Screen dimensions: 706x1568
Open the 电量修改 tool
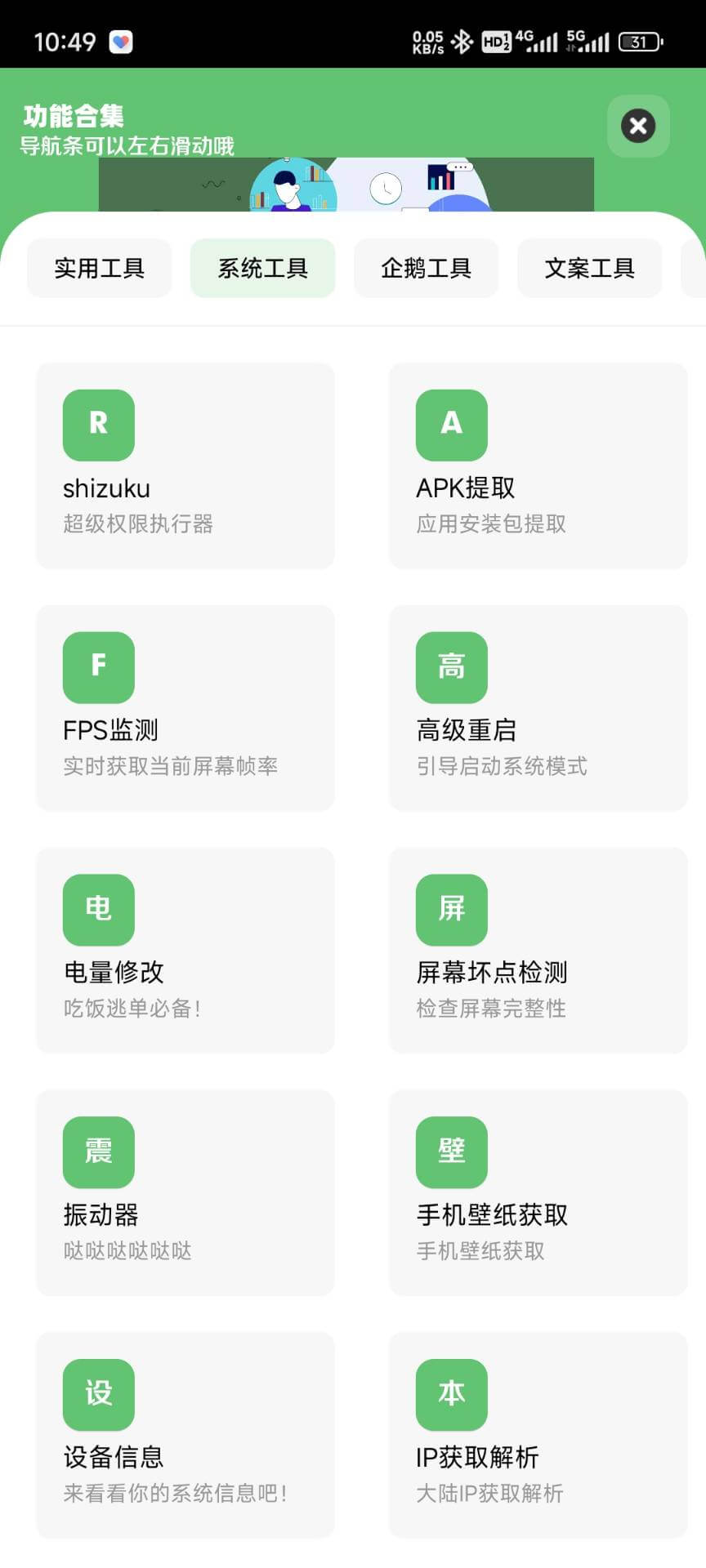[185, 951]
